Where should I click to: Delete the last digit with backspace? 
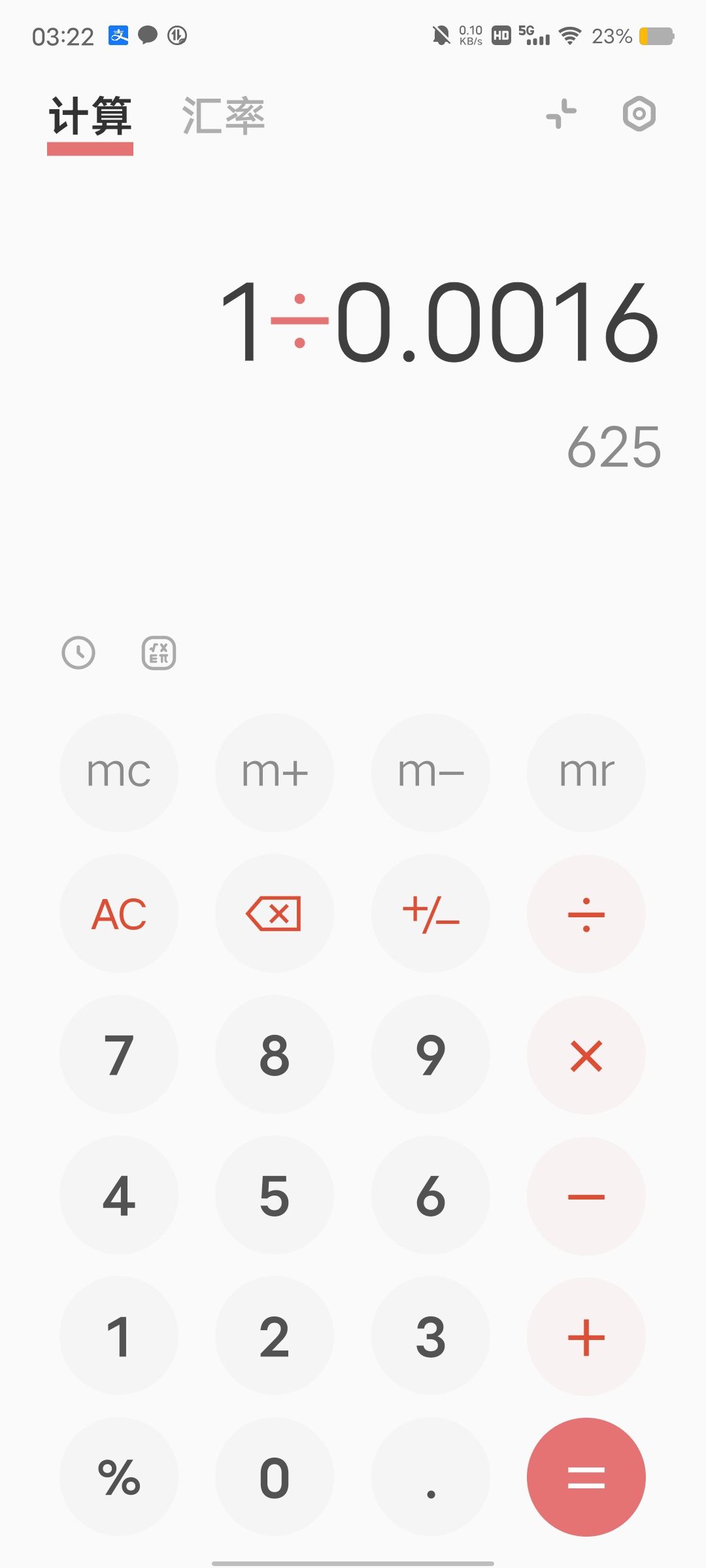tap(275, 913)
